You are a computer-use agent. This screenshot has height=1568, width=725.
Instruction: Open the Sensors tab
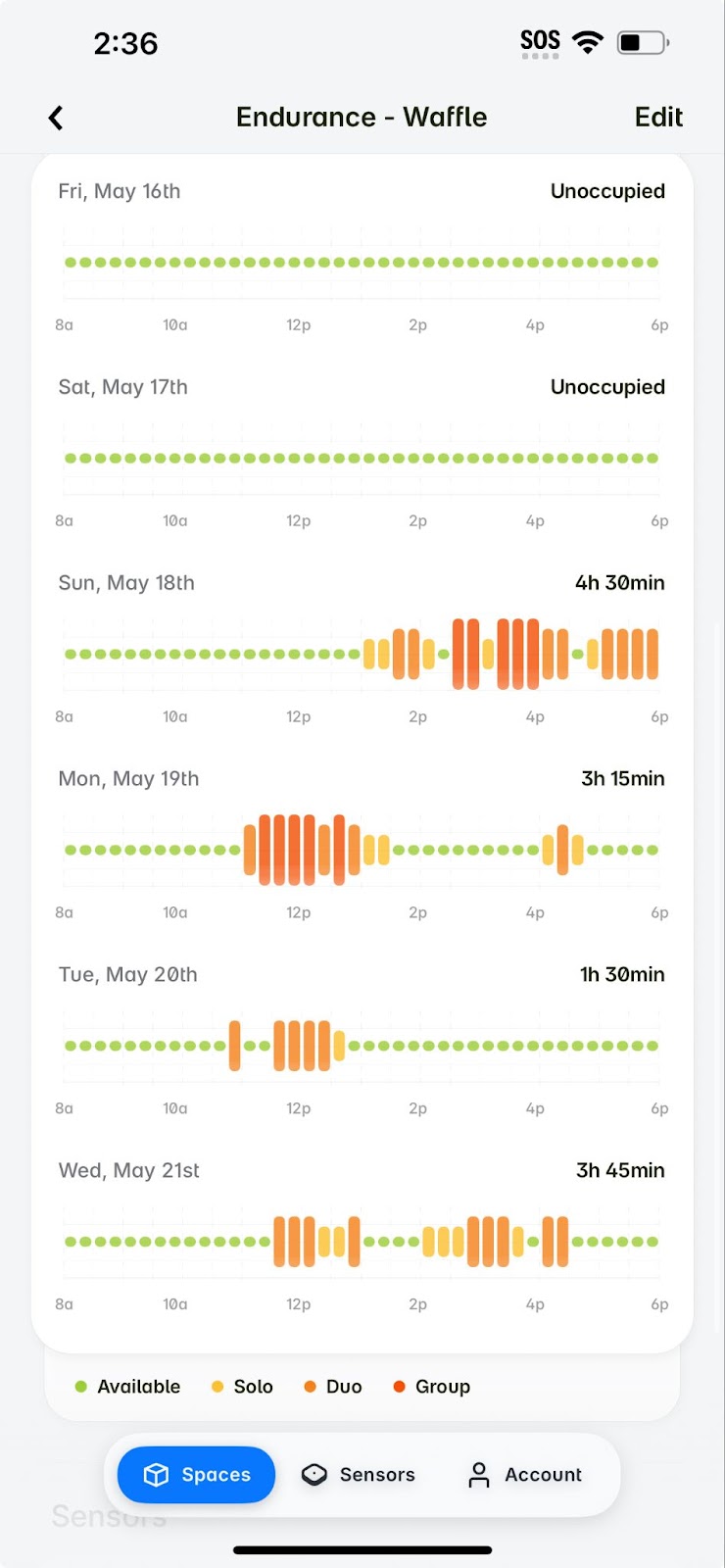(x=359, y=1474)
